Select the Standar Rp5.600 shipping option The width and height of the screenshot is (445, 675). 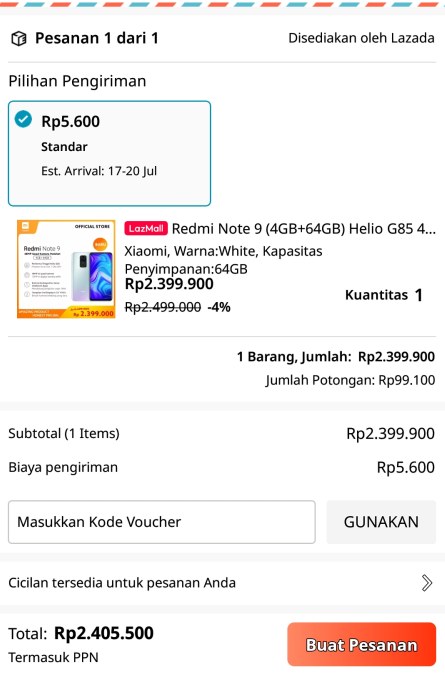109,153
